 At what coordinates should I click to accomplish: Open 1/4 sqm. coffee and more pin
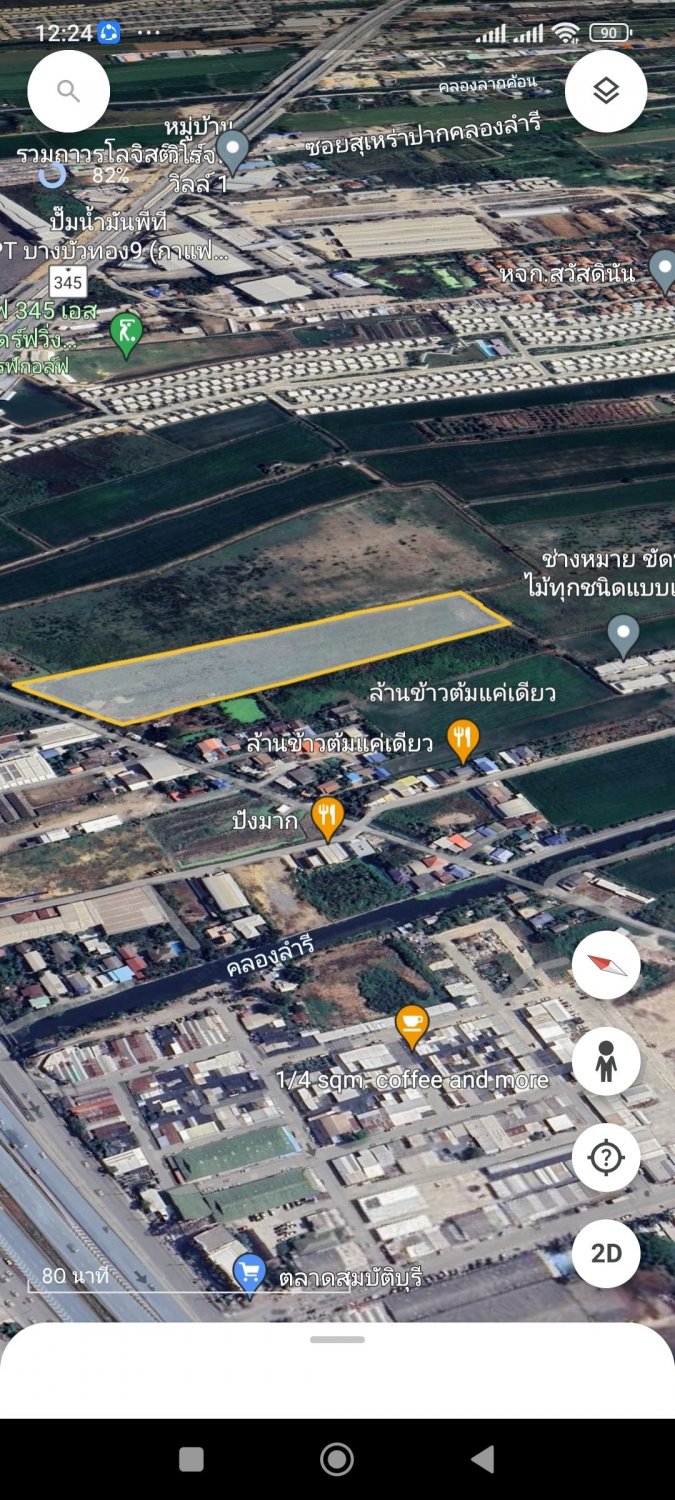(412, 1026)
